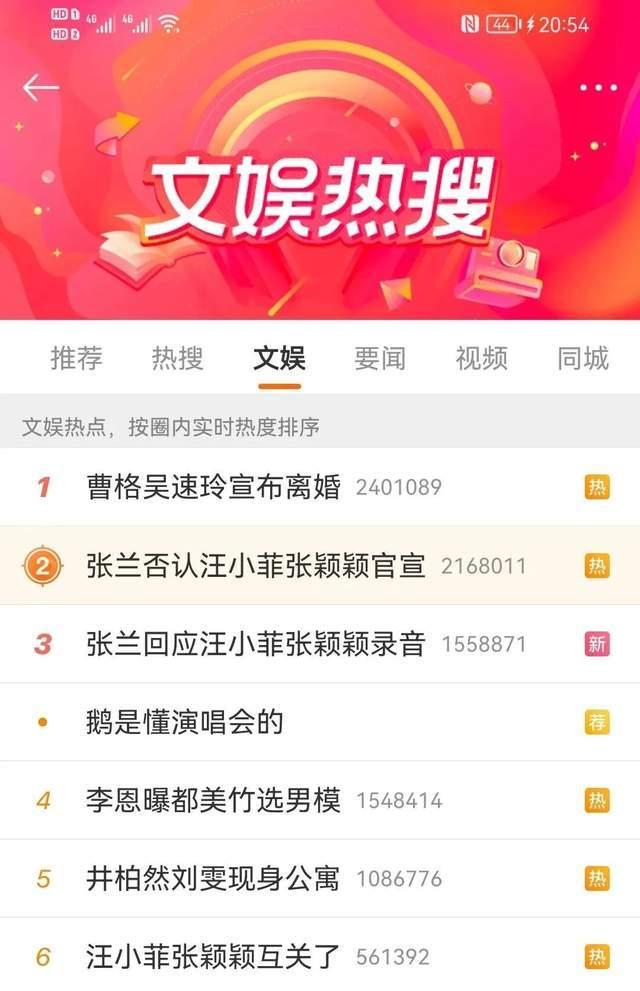
Task: Switch to the 热搜 tab
Action: [177, 358]
